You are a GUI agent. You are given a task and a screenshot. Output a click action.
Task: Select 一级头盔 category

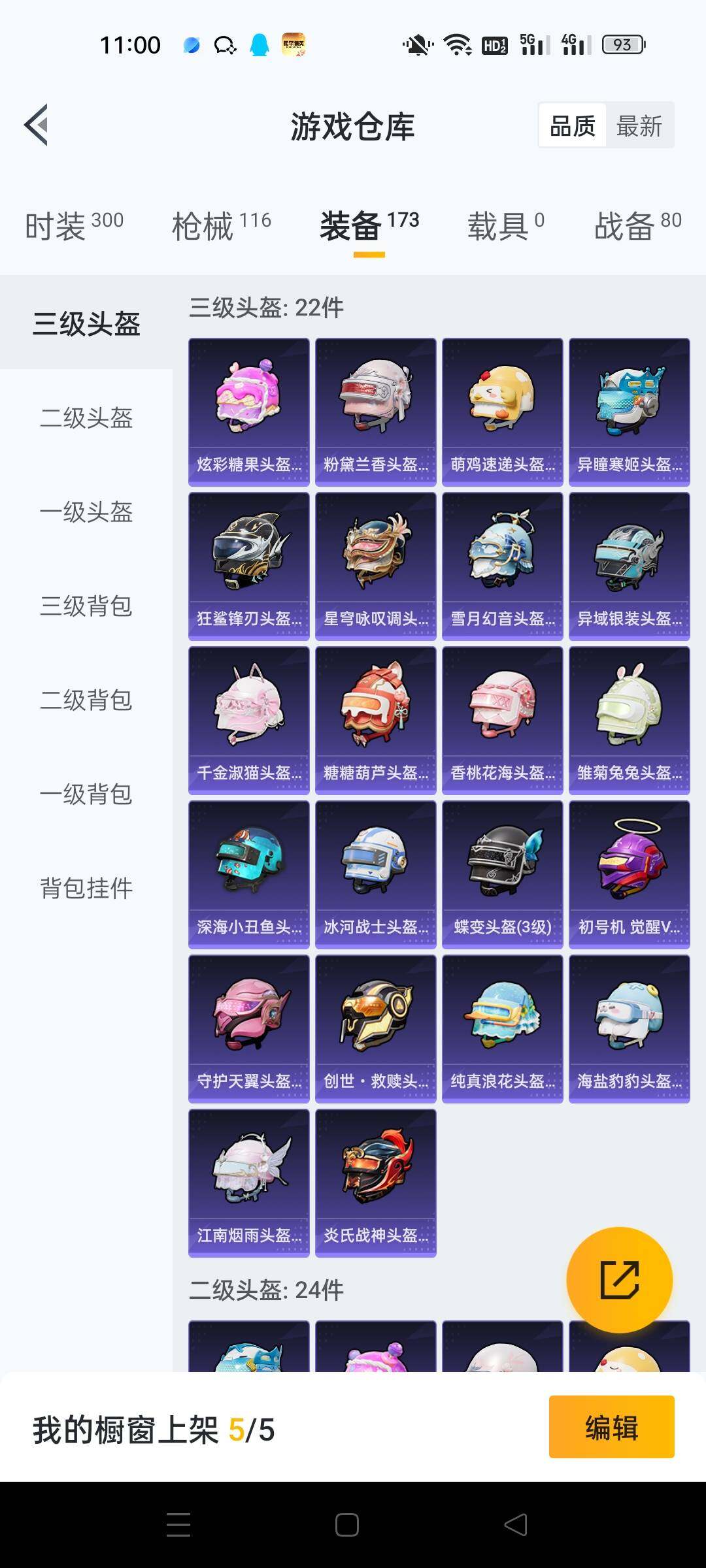[86, 512]
